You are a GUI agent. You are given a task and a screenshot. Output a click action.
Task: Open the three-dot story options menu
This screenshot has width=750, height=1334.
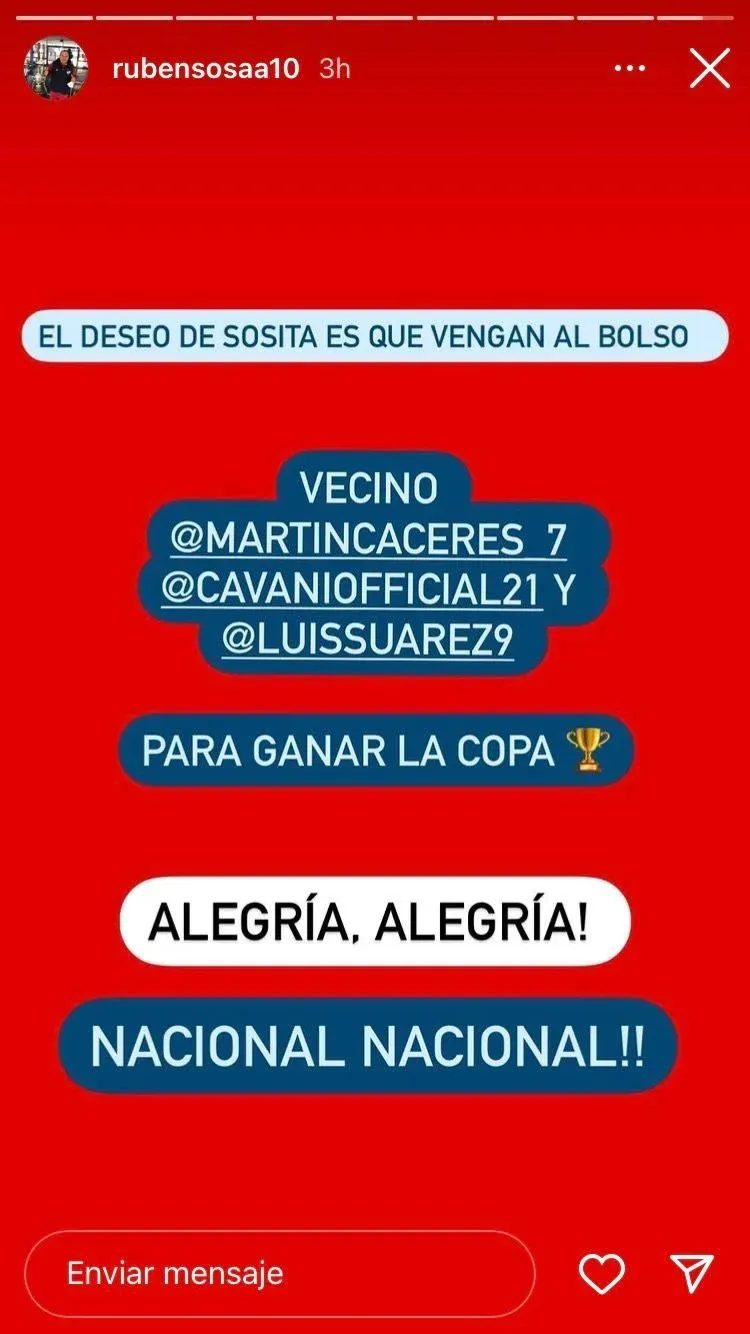coord(630,69)
